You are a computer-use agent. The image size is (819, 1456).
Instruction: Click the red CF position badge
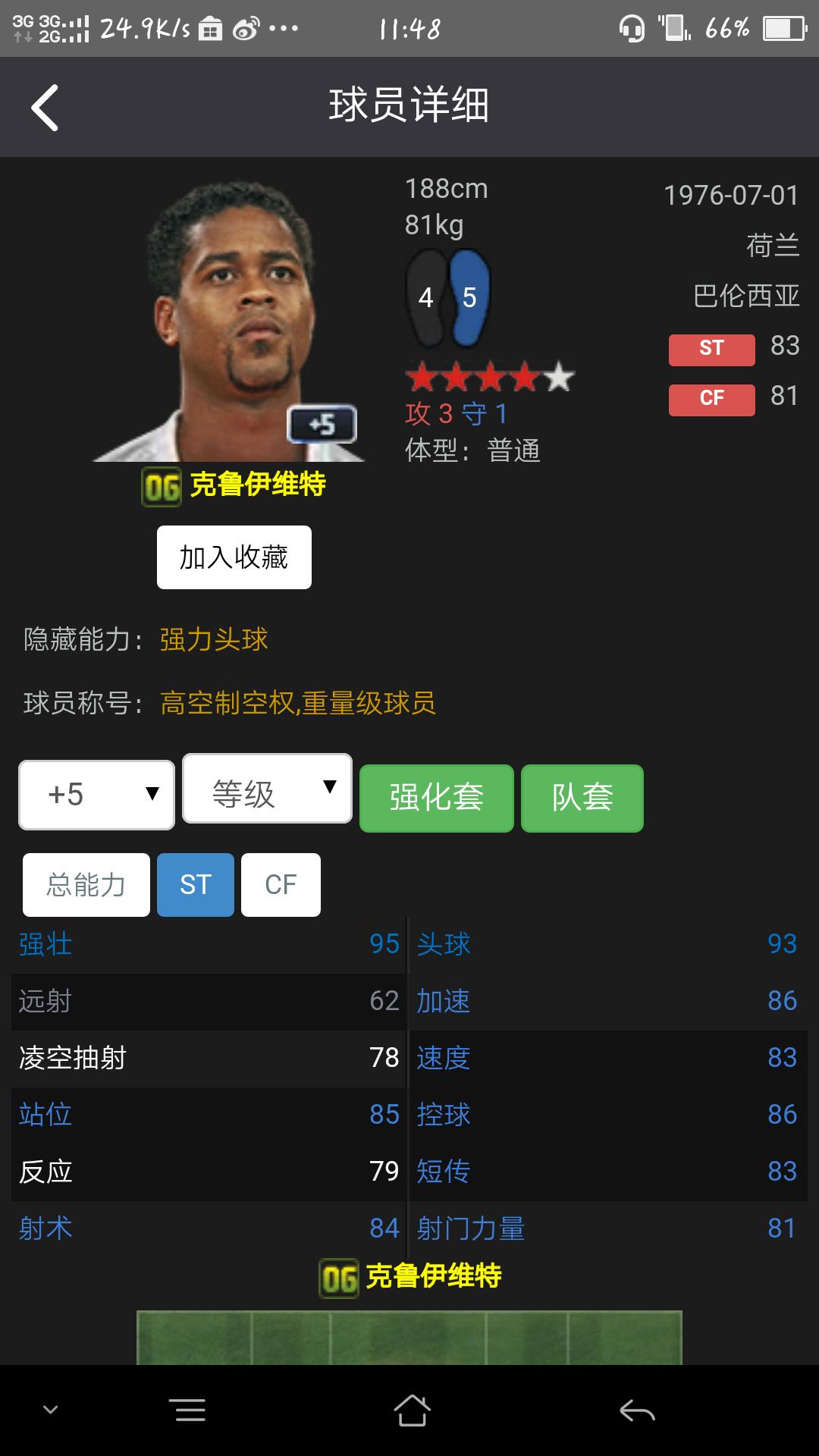[711, 398]
